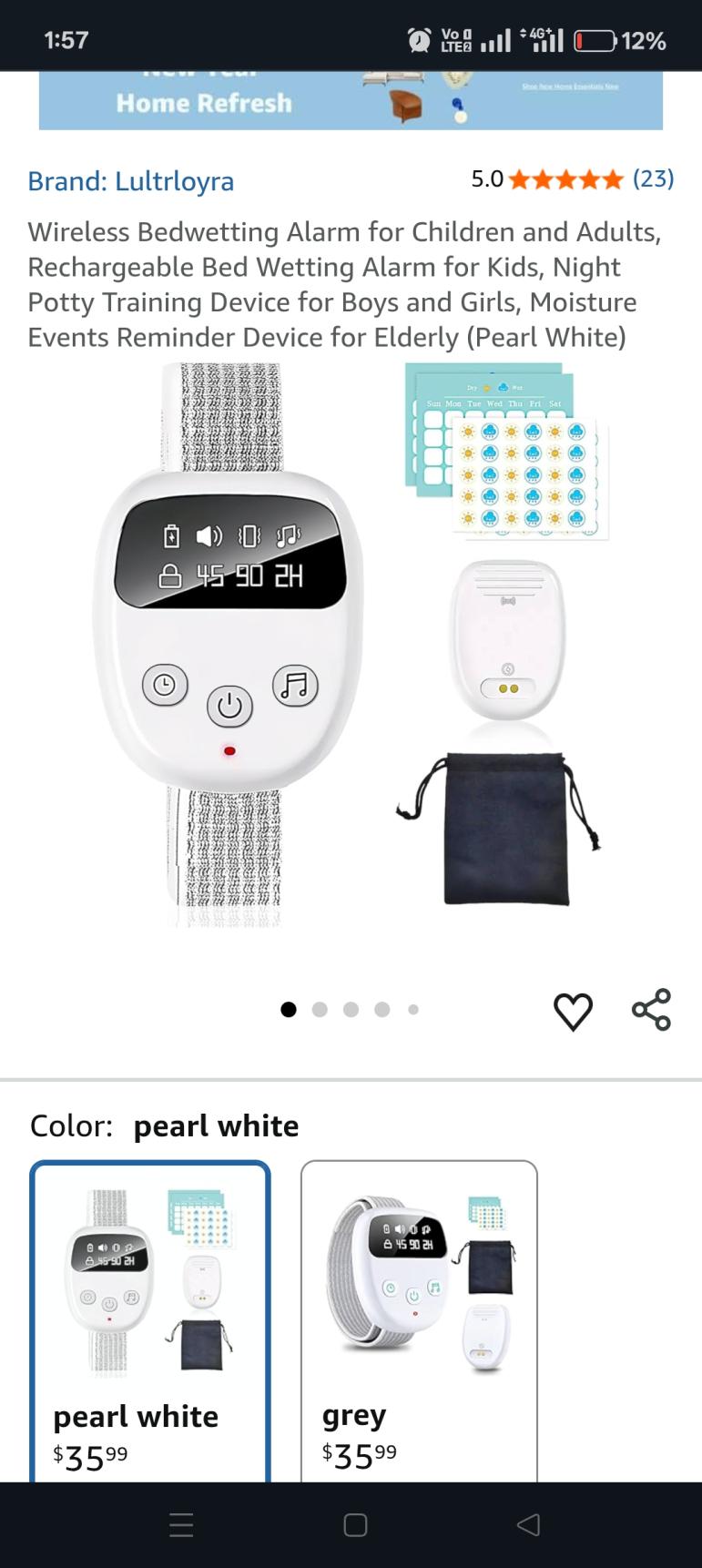Open the Lultrloyra brand link

(x=130, y=181)
